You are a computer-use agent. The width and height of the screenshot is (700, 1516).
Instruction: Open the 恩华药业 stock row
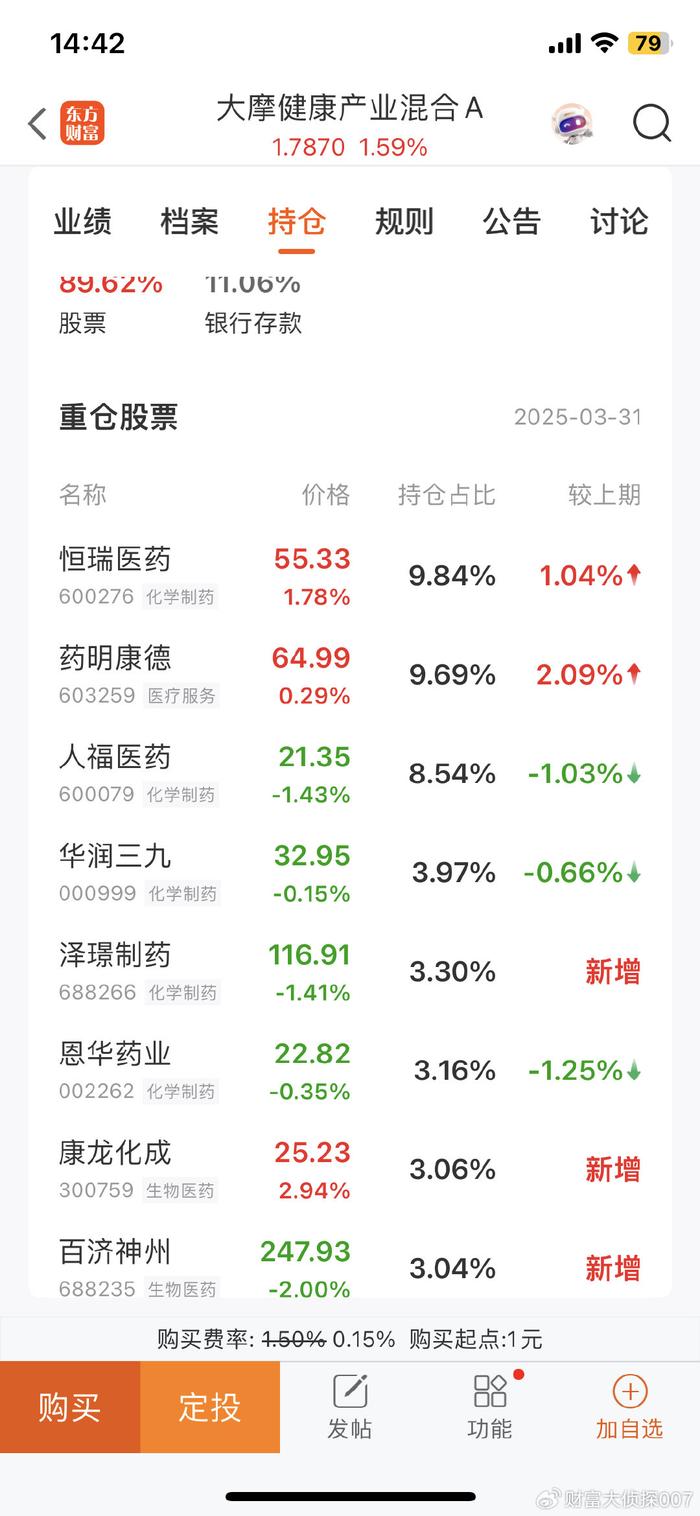click(350, 1071)
